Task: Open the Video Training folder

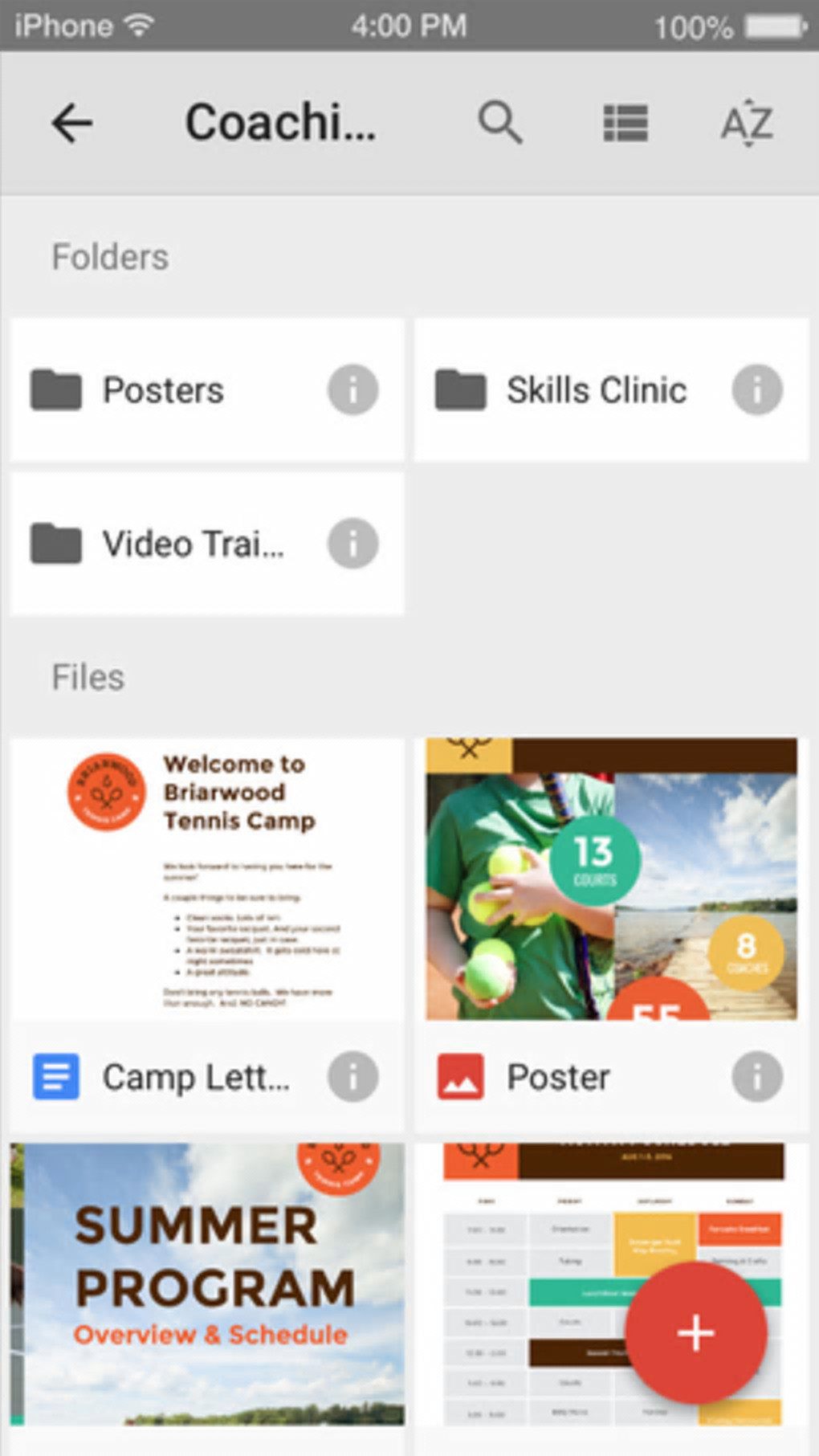Action: tap(193, 544)
